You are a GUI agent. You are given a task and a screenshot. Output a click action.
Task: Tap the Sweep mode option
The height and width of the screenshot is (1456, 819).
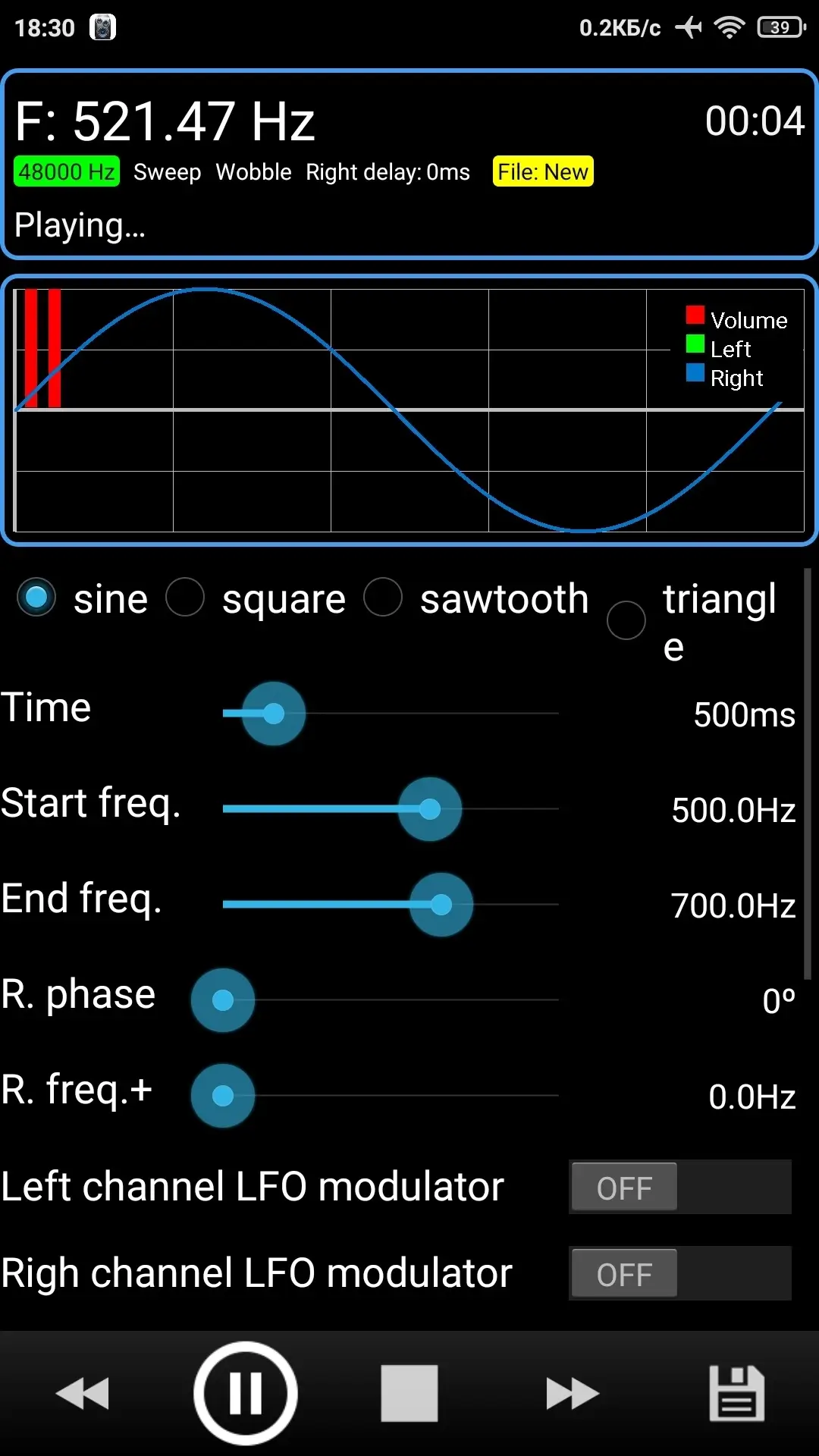[168, 172]
